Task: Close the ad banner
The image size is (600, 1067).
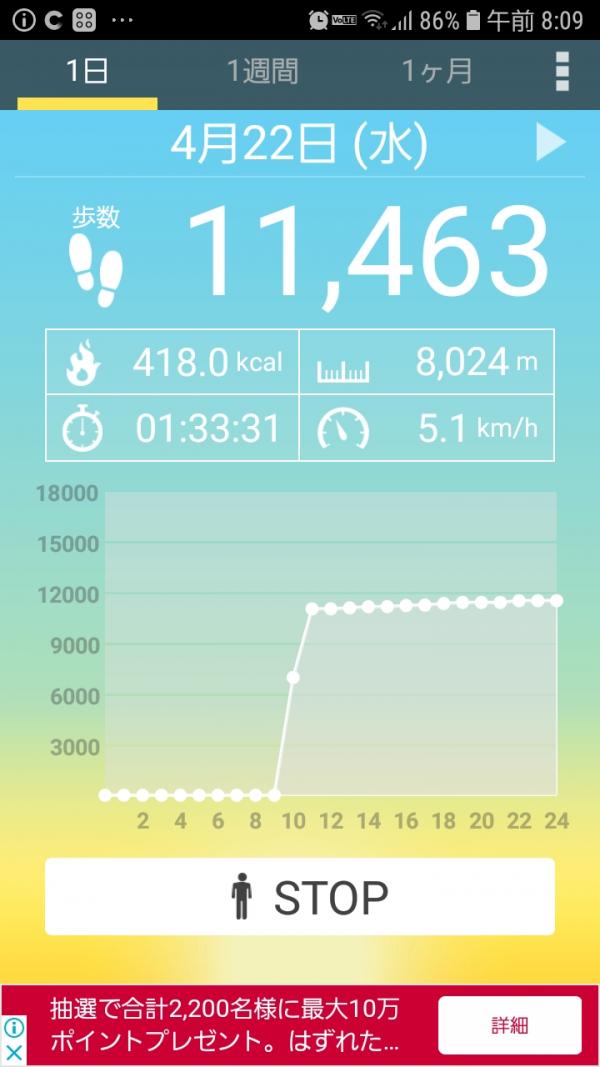Action: 14,1053
